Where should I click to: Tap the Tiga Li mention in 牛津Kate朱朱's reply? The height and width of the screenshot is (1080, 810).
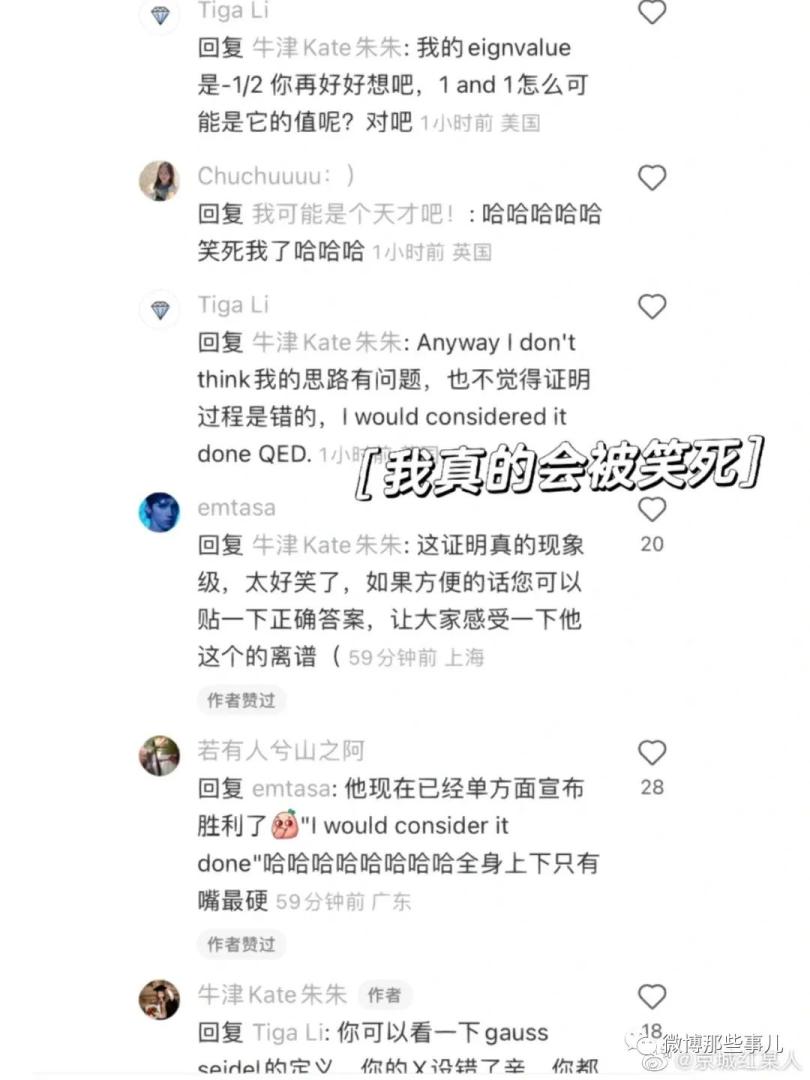click(x=289, y=1032)
